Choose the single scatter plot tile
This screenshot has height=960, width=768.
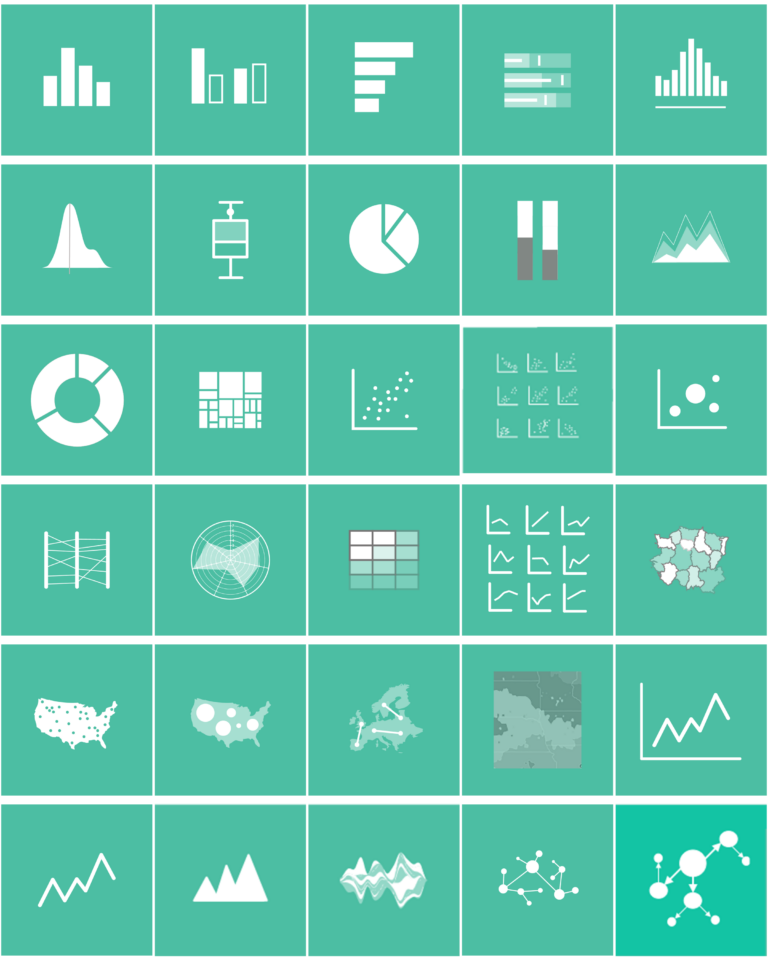click(383, 399)
